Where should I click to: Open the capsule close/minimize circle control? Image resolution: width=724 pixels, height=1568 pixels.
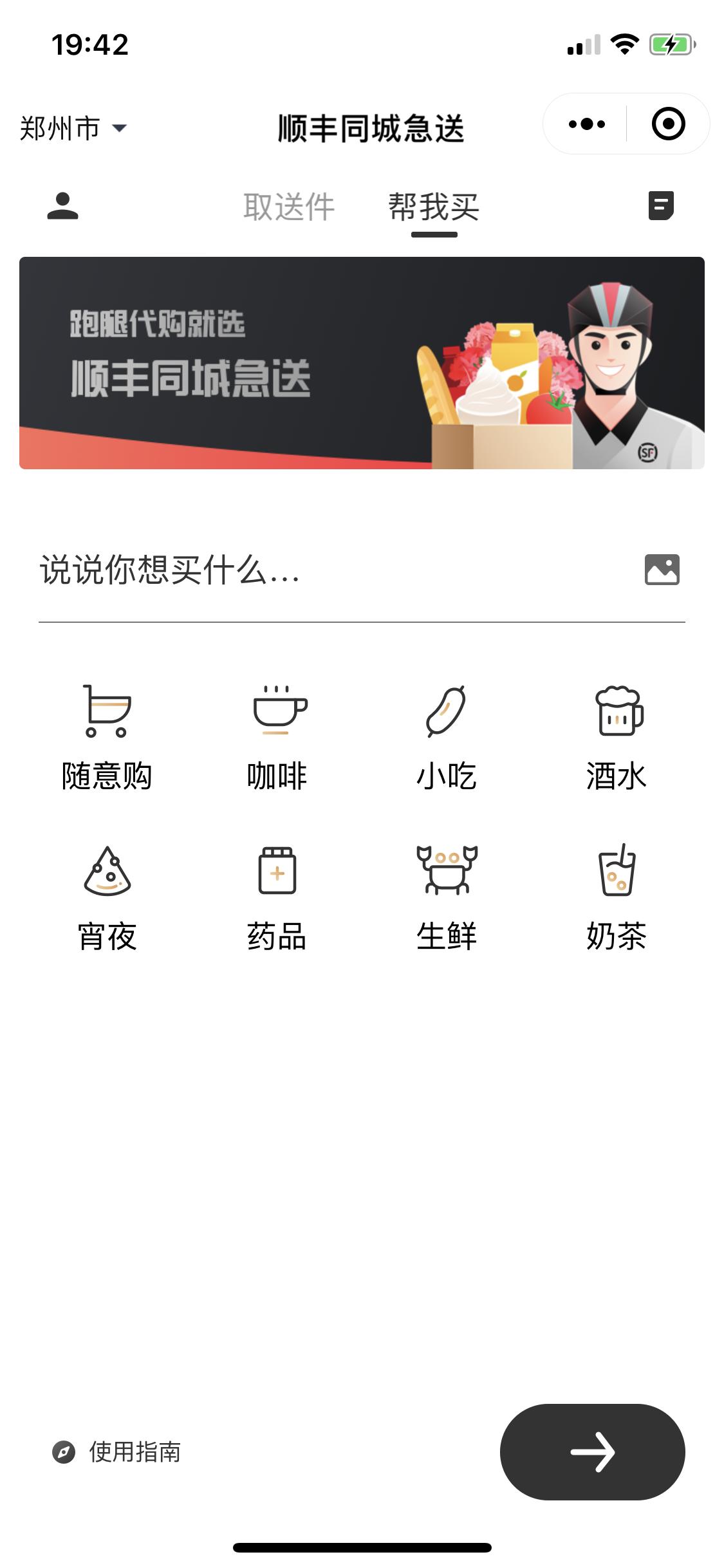(668, 124)
